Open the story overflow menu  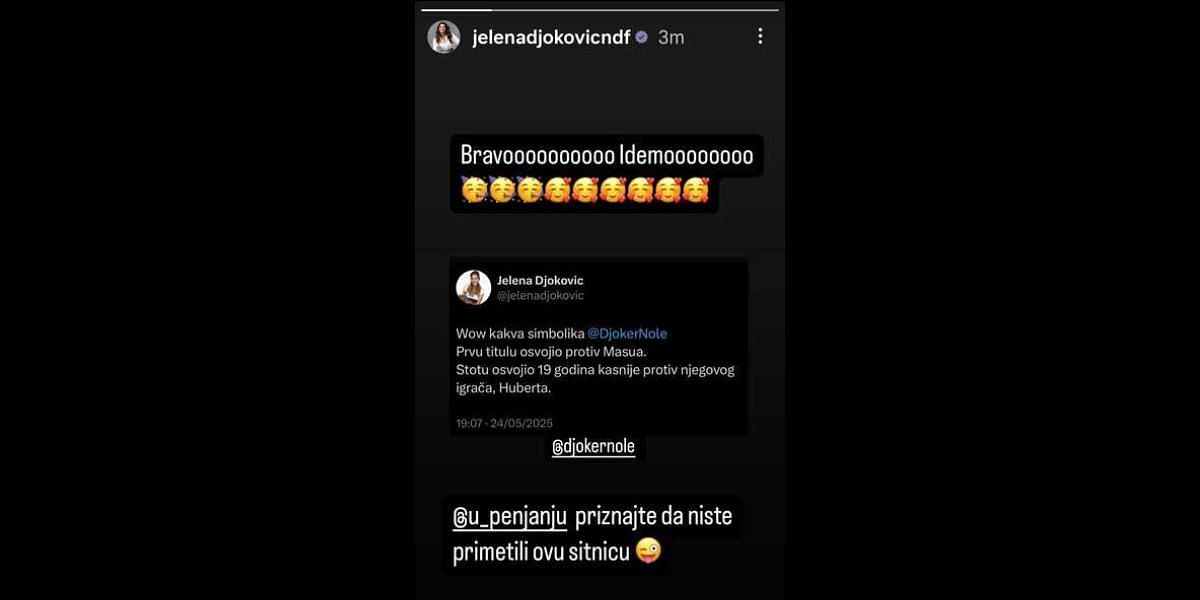click(760, 36)
